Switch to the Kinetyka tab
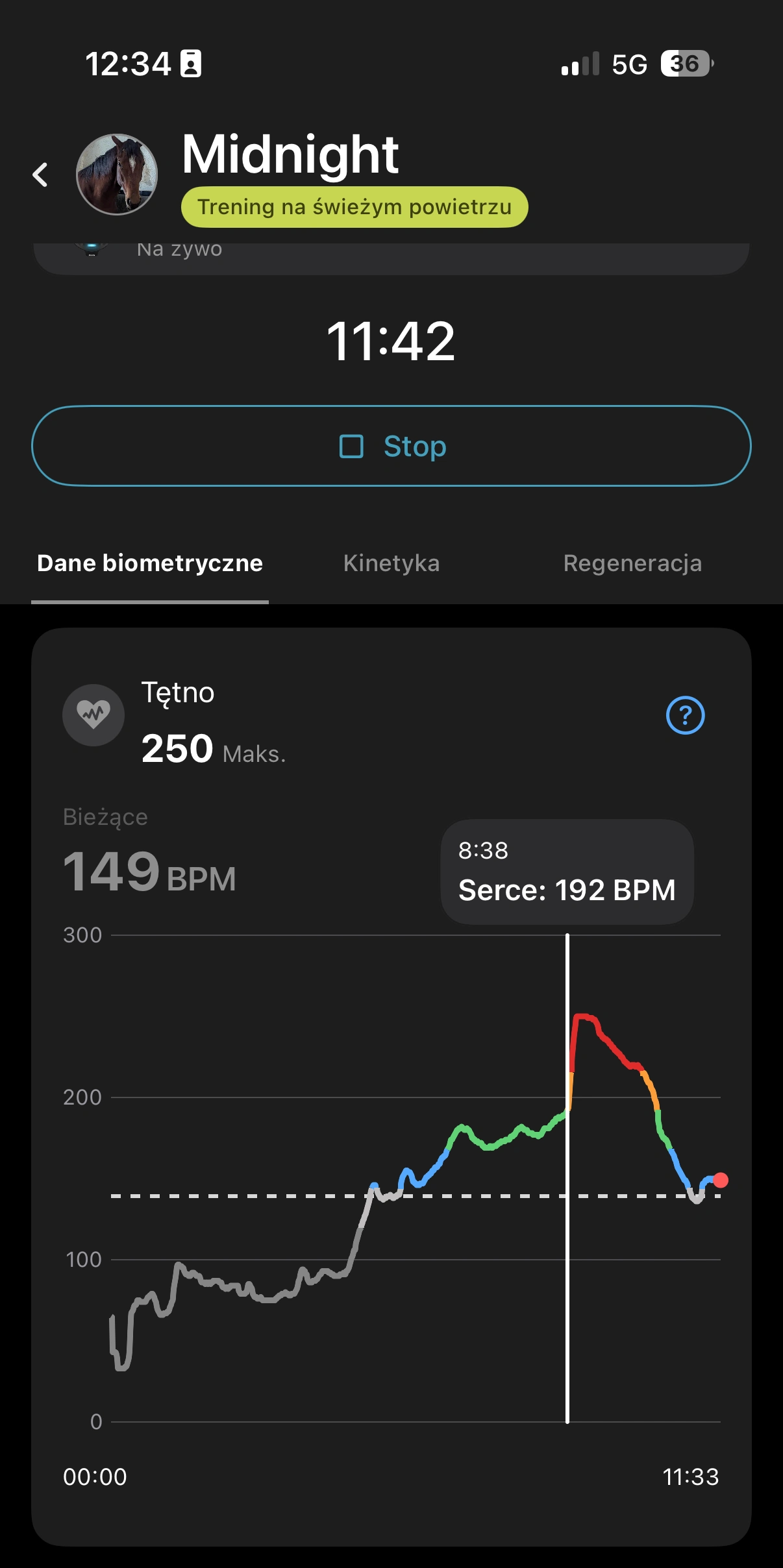The height and width of the screenshot is (1568, 783). [x=391, y=563]
